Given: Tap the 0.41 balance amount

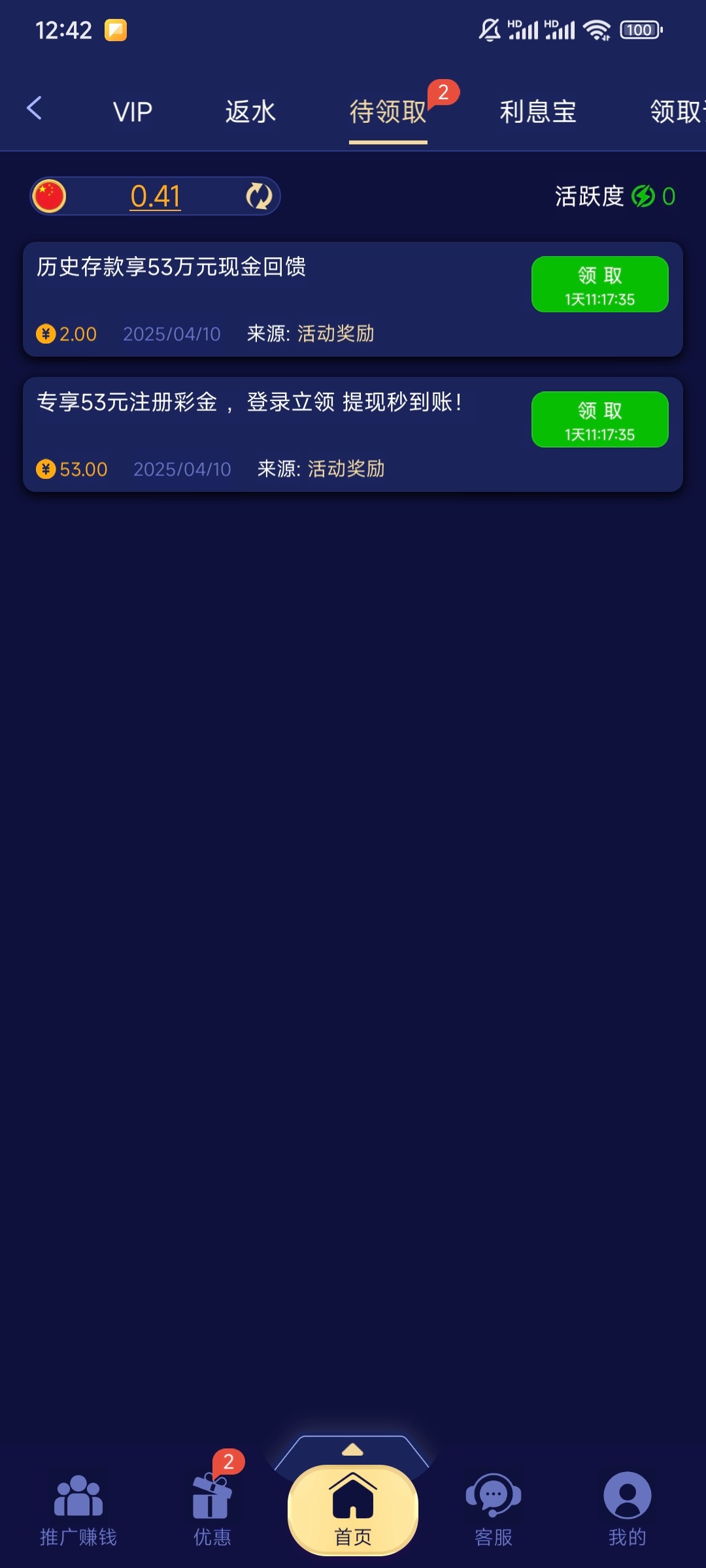Looking at the screenshot, I should click(155, 196).
